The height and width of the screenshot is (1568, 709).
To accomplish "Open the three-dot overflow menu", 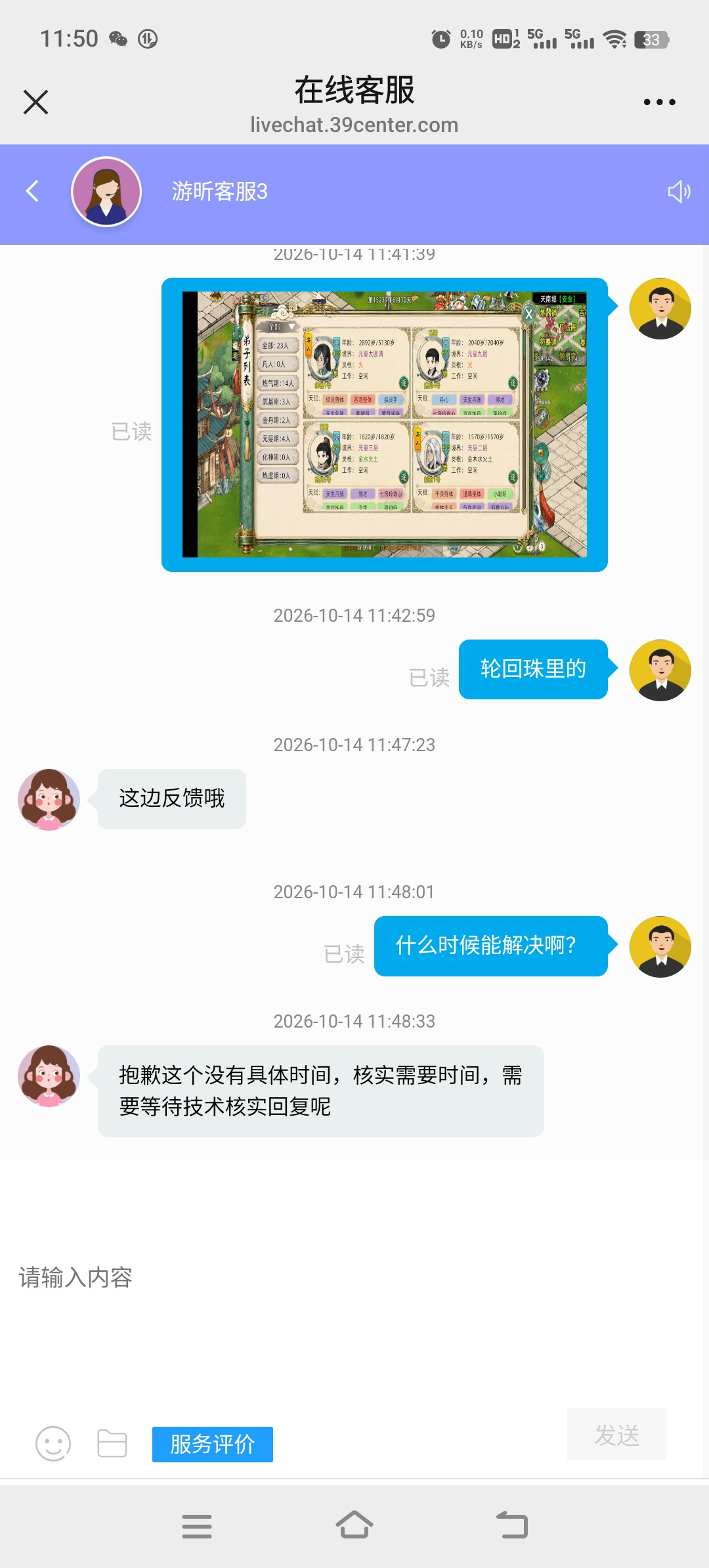I will point(659,102).
